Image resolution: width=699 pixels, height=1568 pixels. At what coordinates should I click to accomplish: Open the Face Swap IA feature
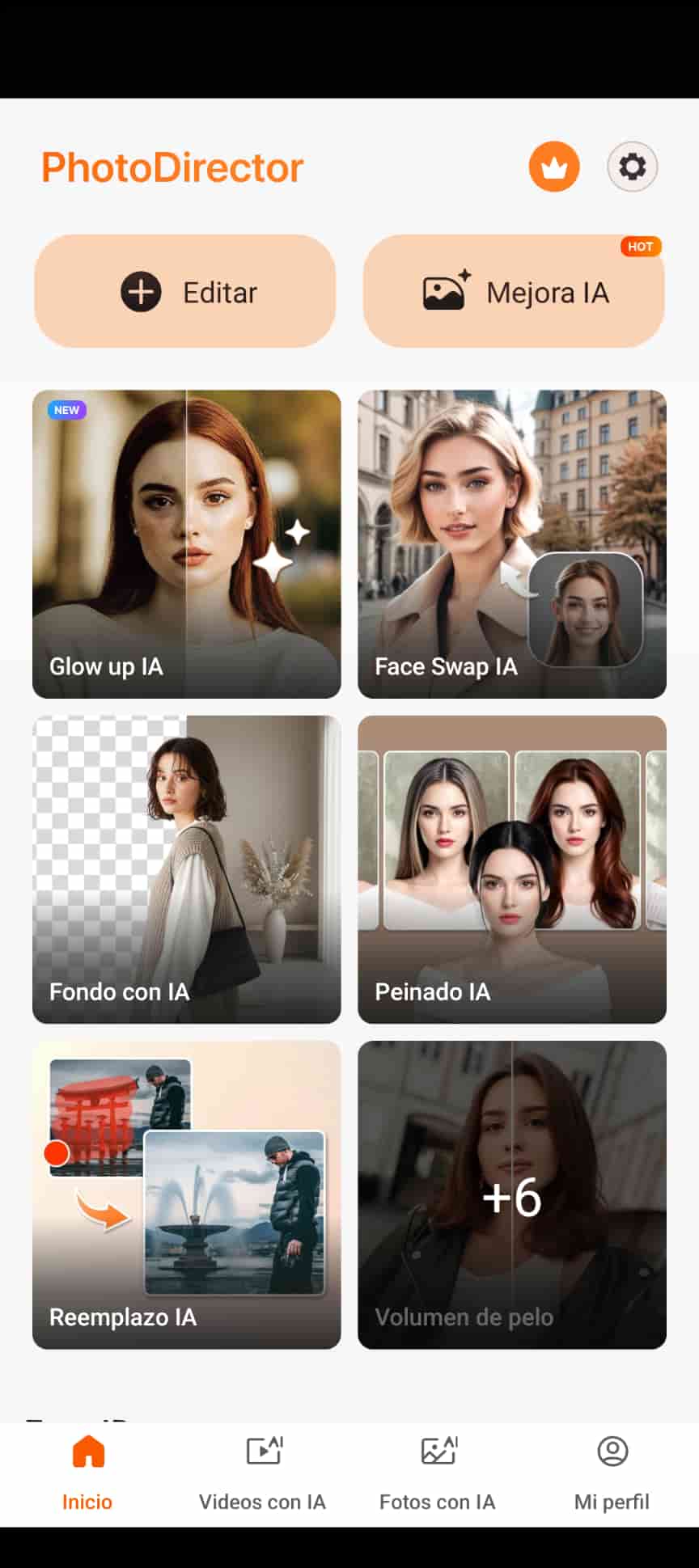click(512, 543)
